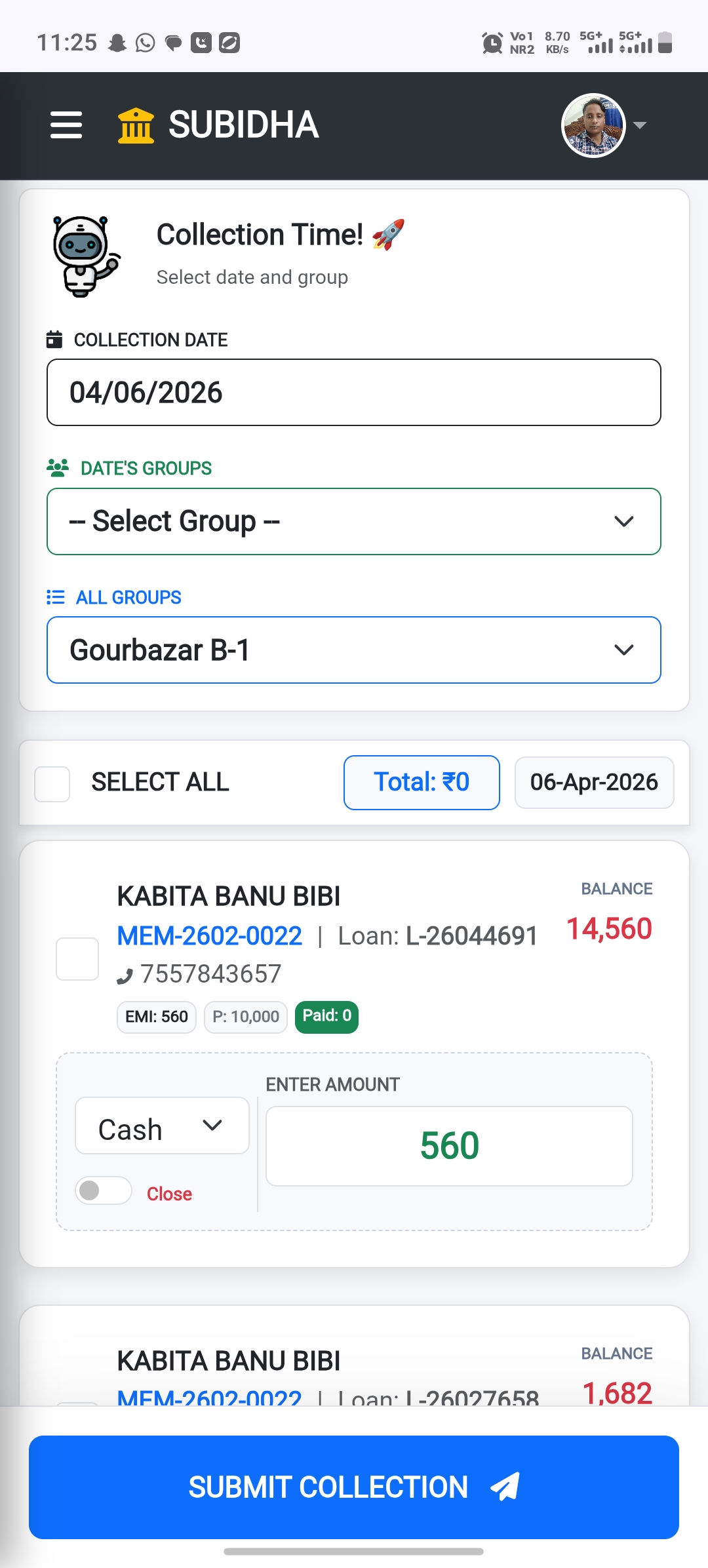Click the calendar icon beside COLLECTION DATE
The image size is (708, 1568).
[55, 339]
